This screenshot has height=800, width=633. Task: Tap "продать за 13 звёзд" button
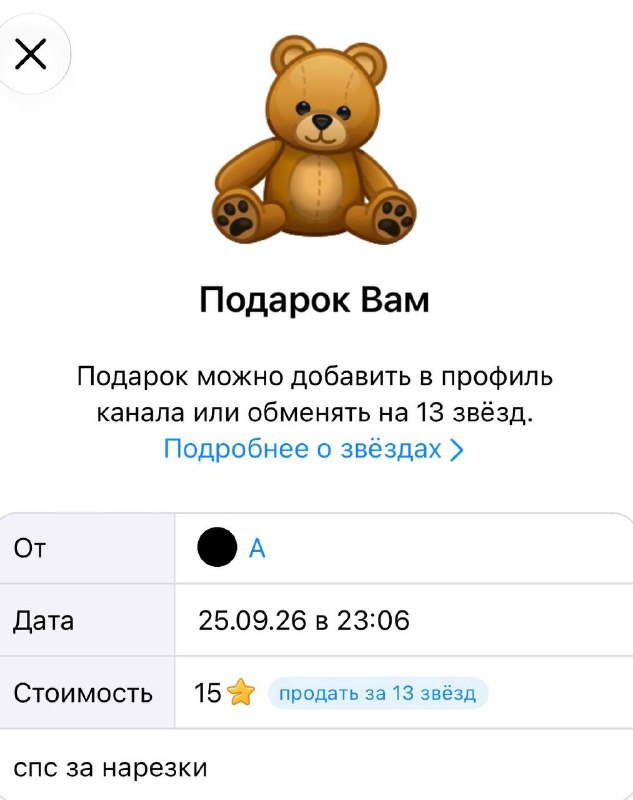[378, 693]
